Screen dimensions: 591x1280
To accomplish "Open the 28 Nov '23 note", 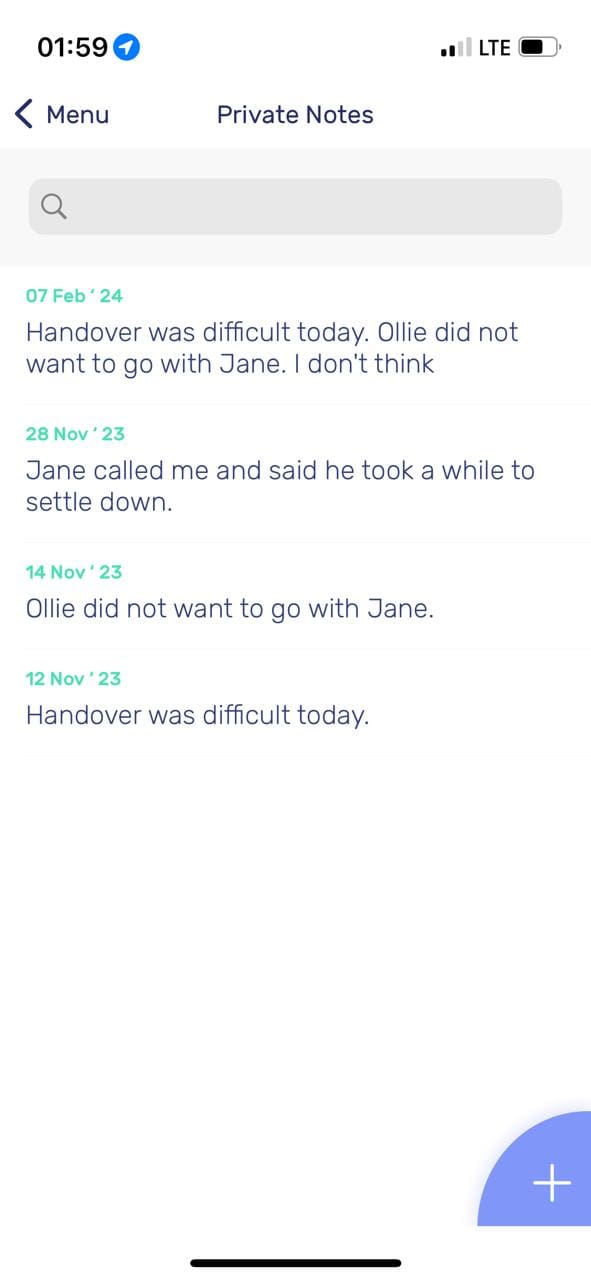I will (x=295, y=473).
